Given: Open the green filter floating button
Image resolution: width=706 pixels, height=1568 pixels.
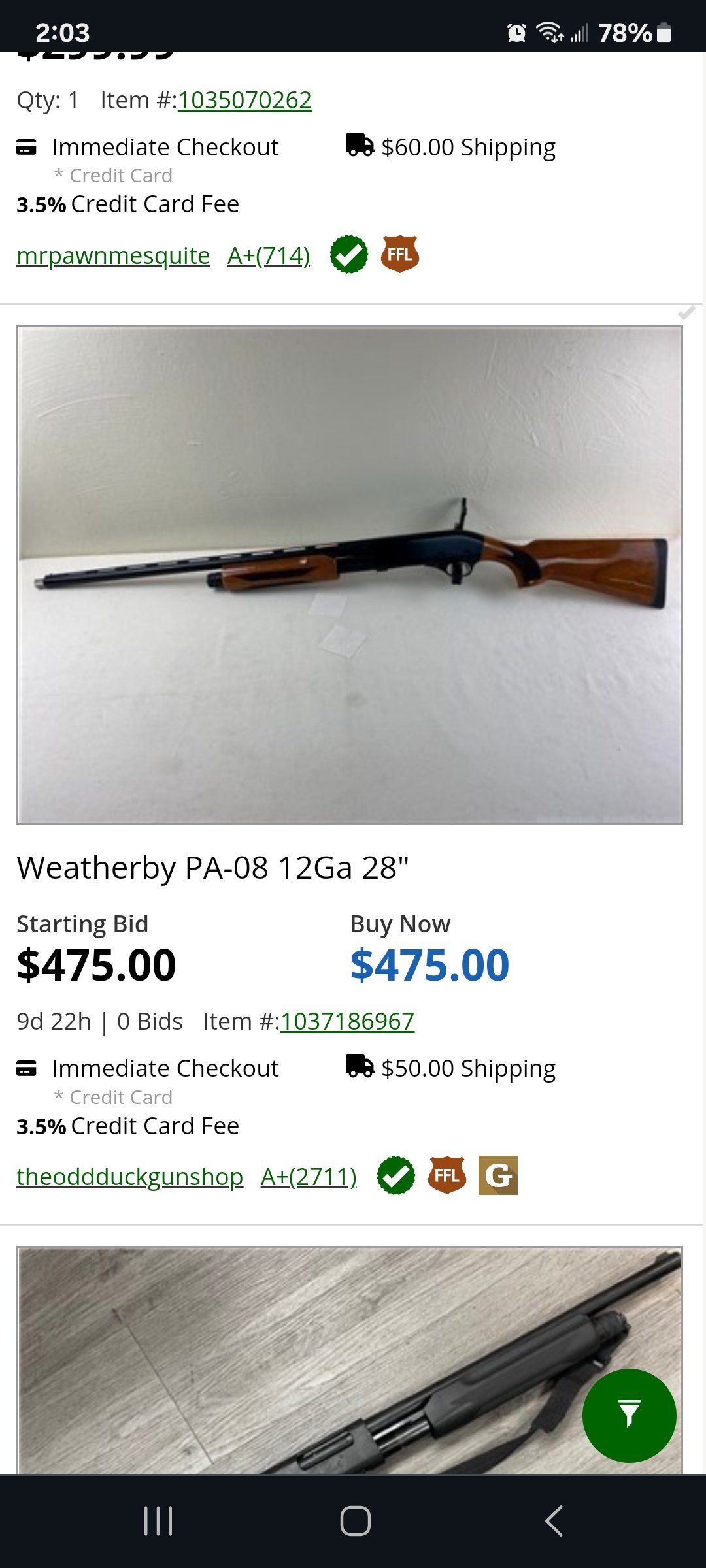Looking at the screenshot, I should (629, 1415).
